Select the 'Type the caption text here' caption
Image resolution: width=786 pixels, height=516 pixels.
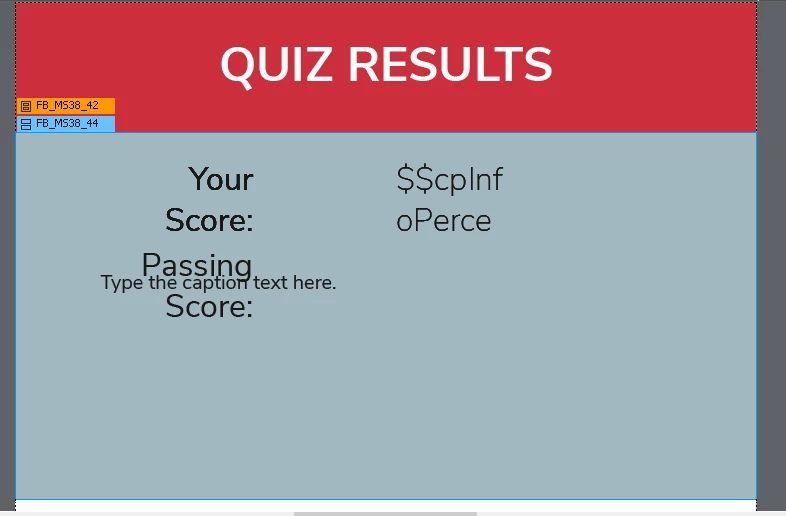(x=218, y=283)
